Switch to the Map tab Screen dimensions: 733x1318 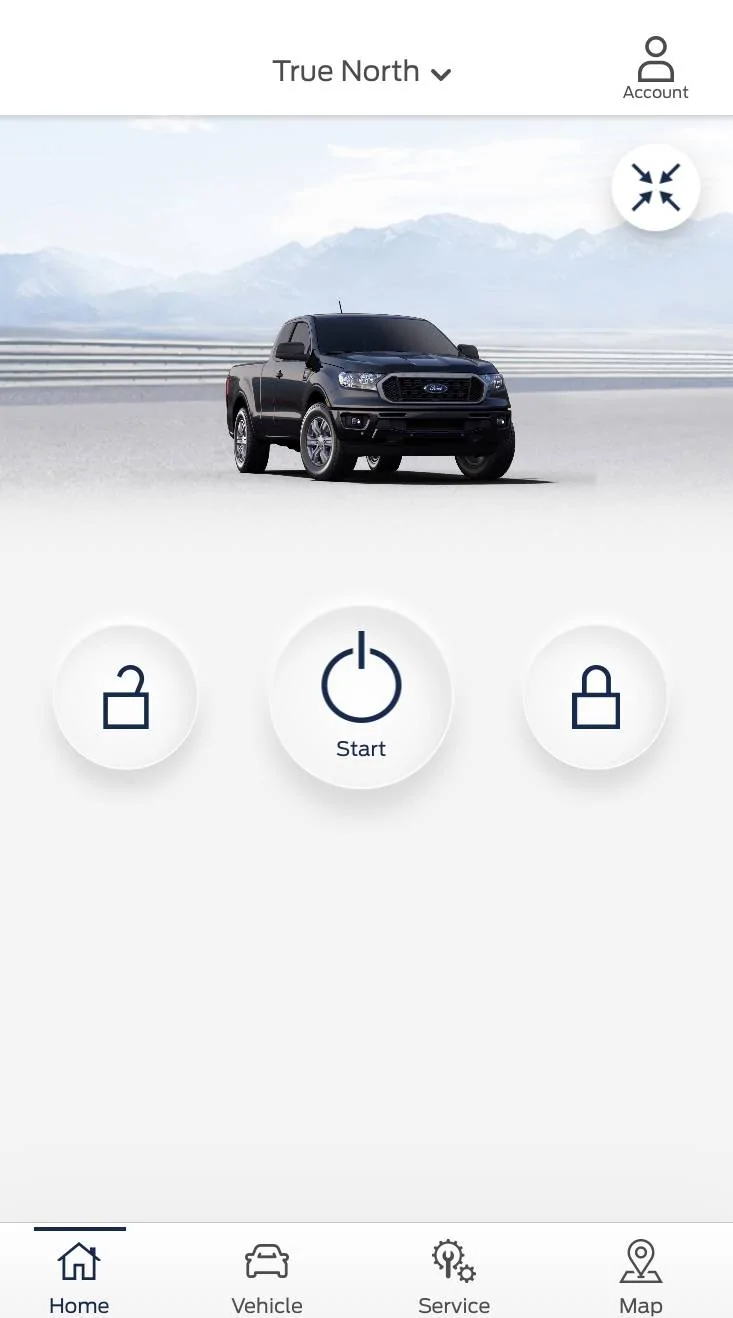[x=641, y=1277]
